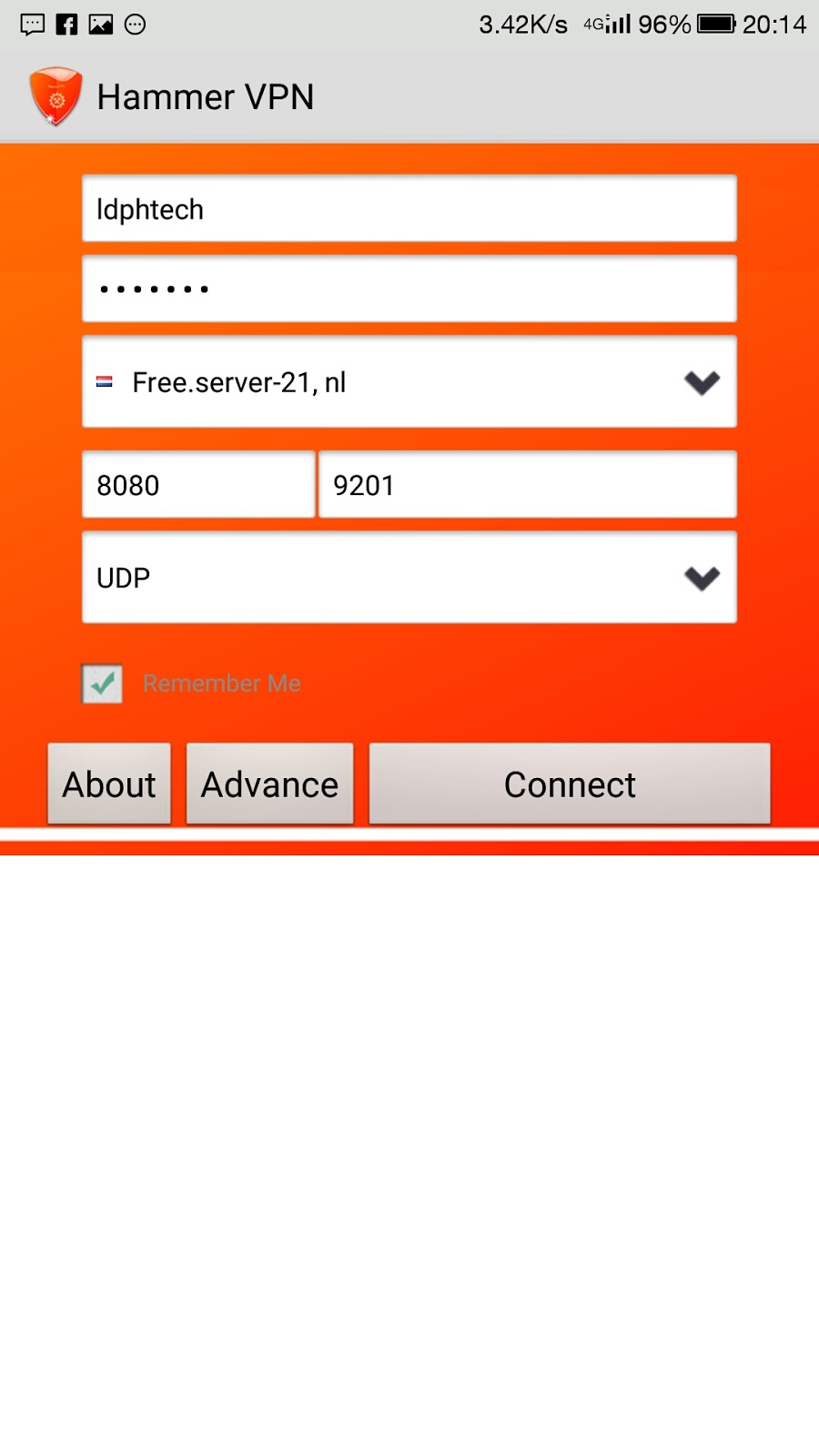Expand the Free.server-21 server dropdown
The height and width of the screenshot is (1456, 819).
[x=409, y=381]
